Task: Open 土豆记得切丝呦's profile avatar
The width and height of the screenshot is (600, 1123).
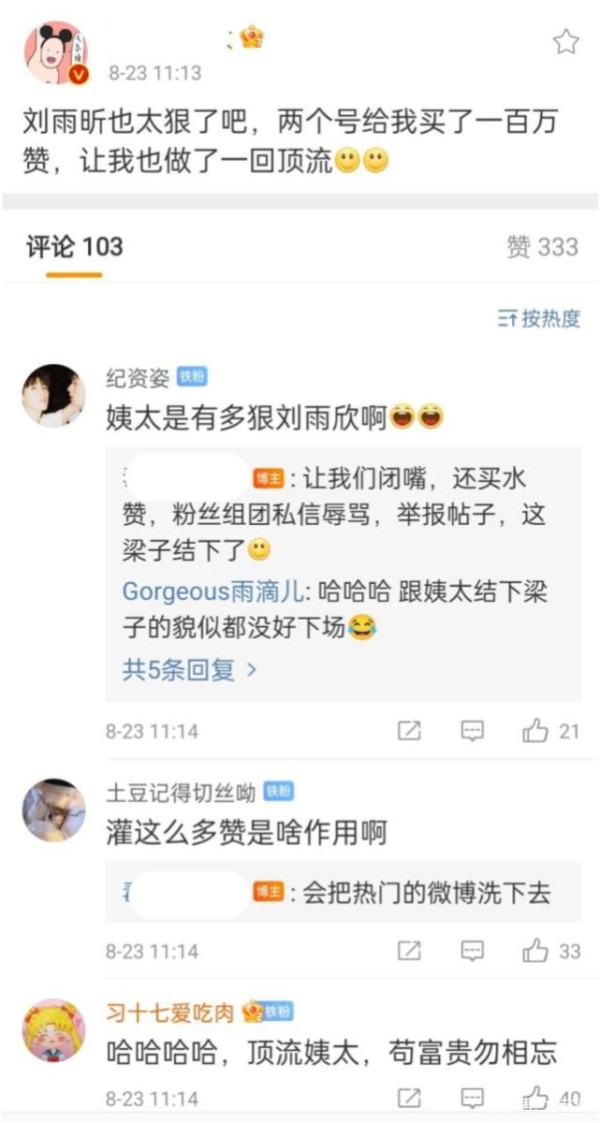Action: click(54, 809)
